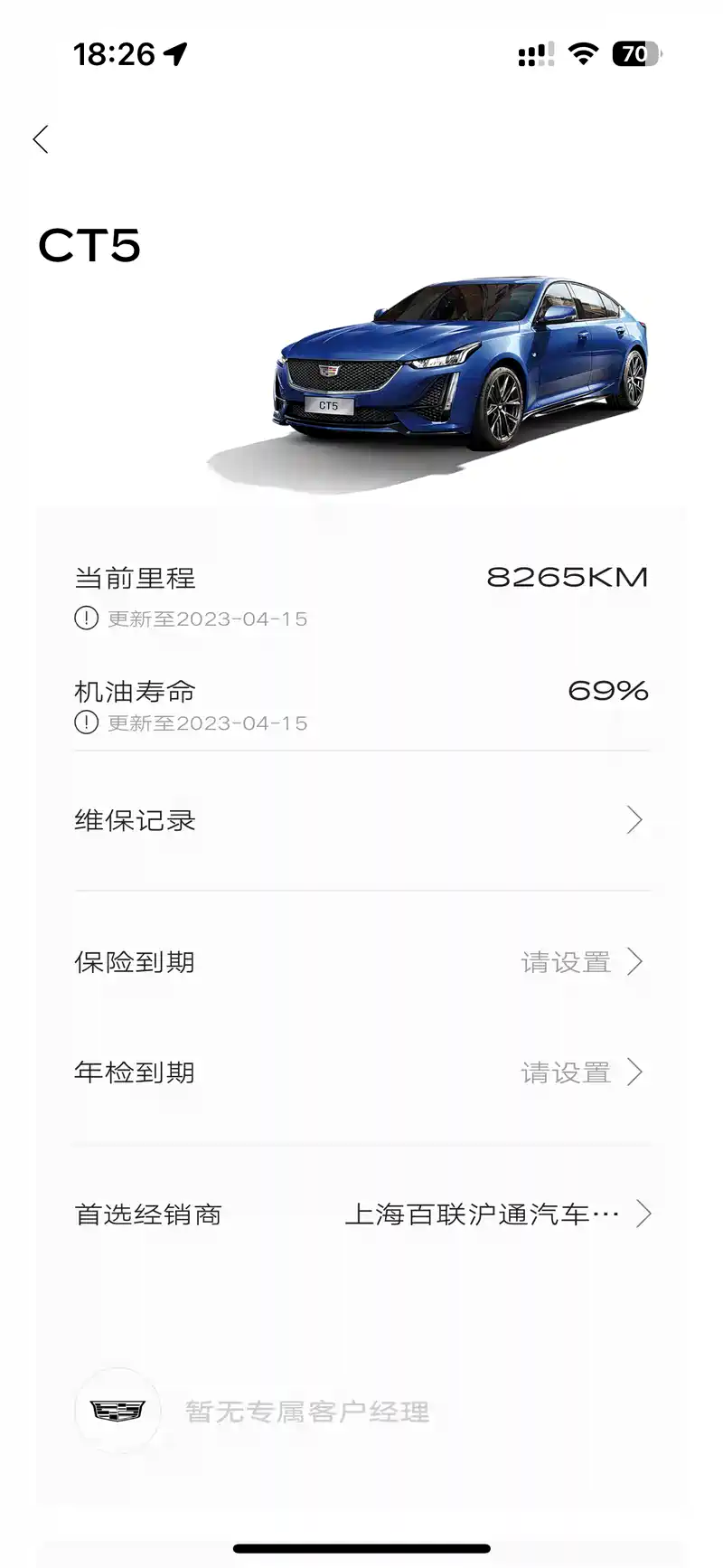Viewport: 723px width, 1568px height.
Task: Set the 保险到期 insurance expiry date
Action: [578, 962]
